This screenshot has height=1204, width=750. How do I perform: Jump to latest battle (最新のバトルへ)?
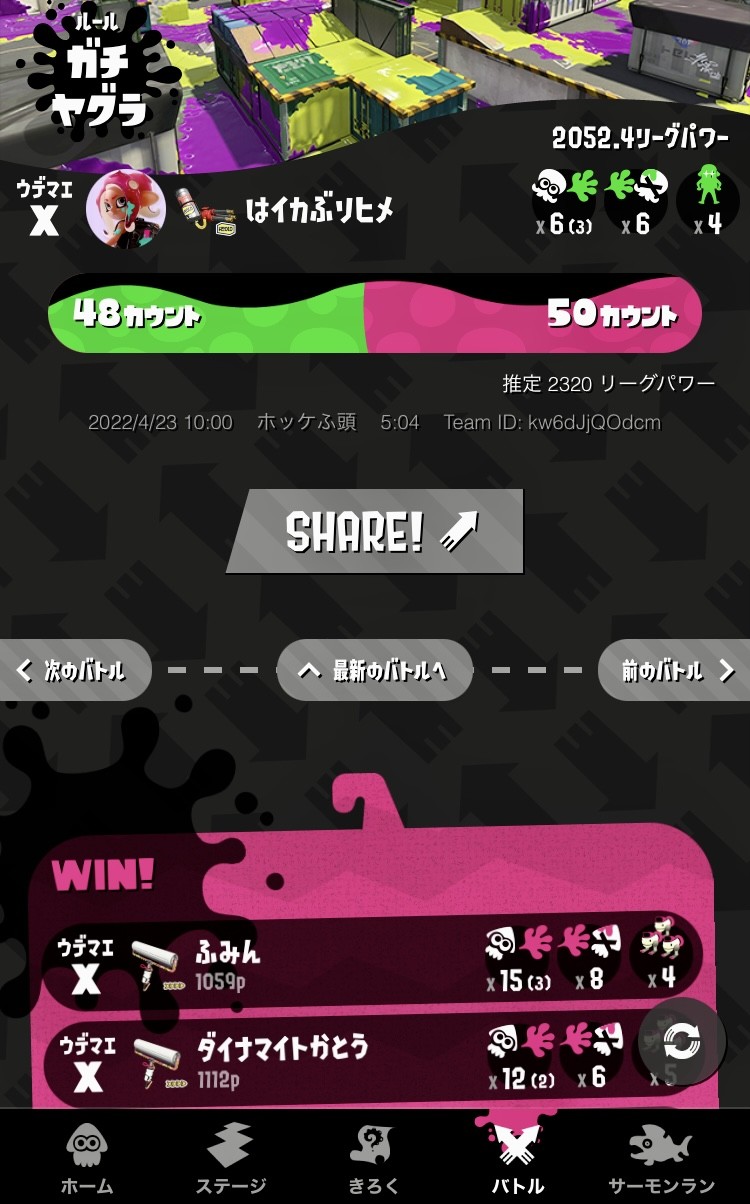click(374, 670)
